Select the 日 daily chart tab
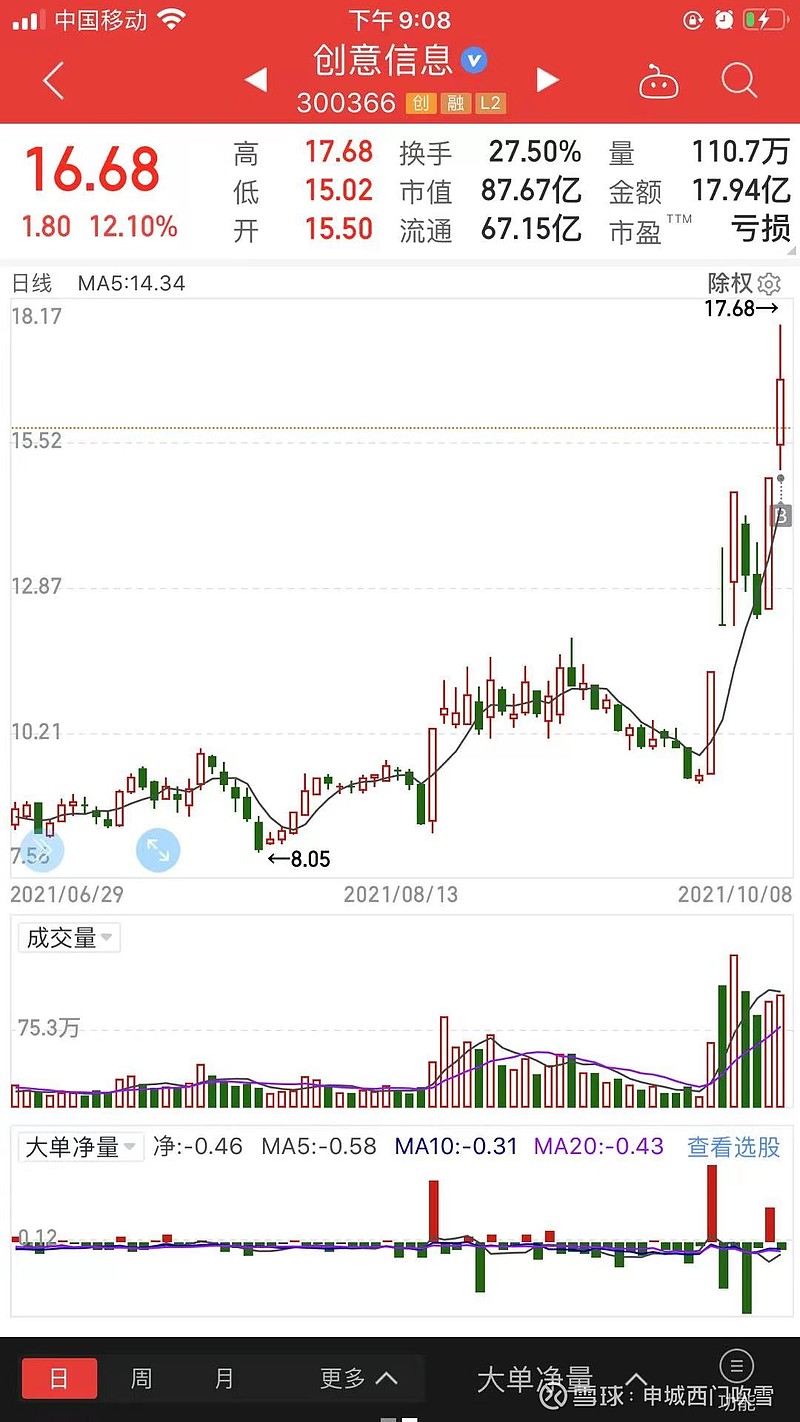This screenshot has width=800, height=1422. click(59, 1379)
